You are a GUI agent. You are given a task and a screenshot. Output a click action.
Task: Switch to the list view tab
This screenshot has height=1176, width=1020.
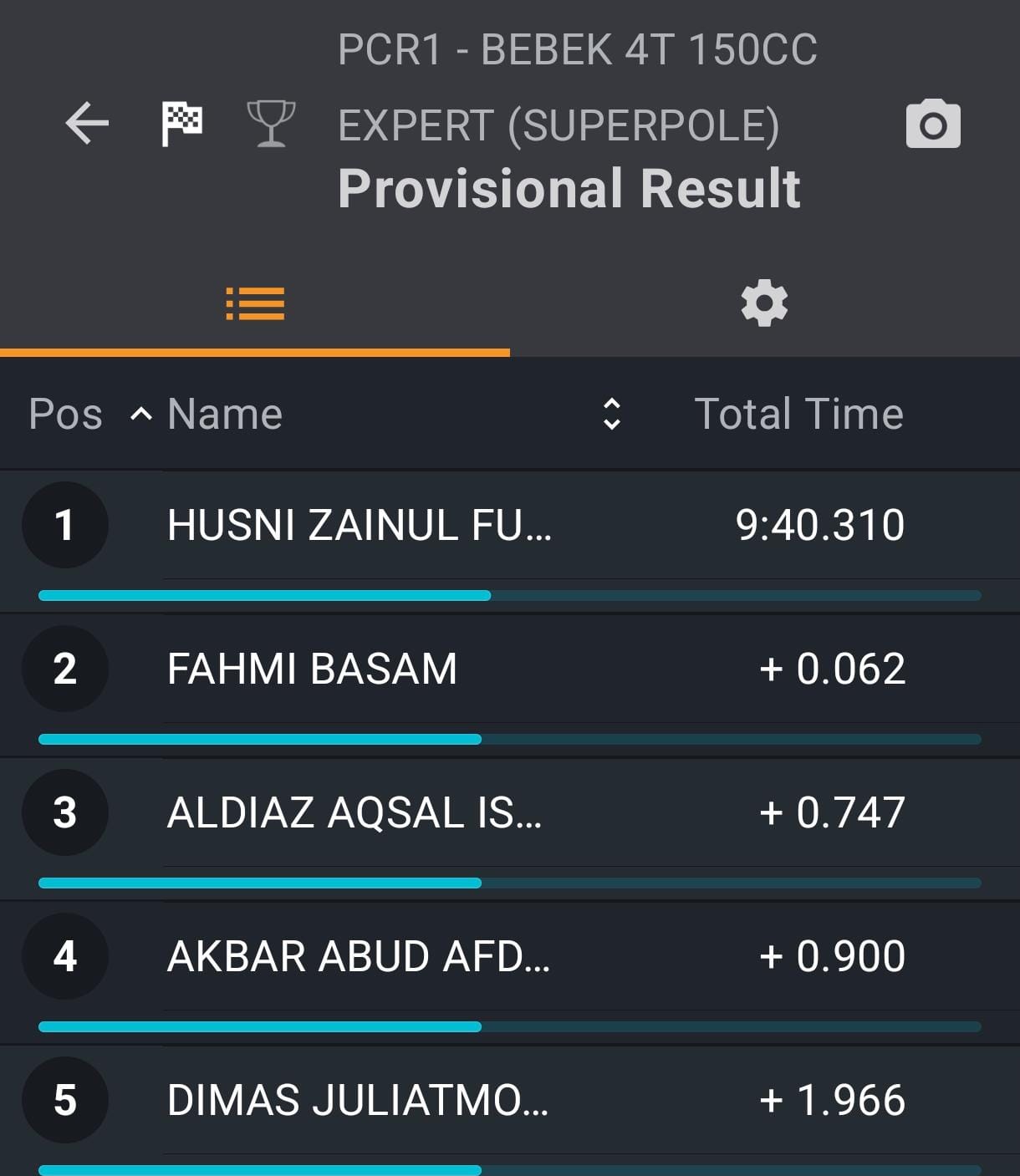pos(255,303)
